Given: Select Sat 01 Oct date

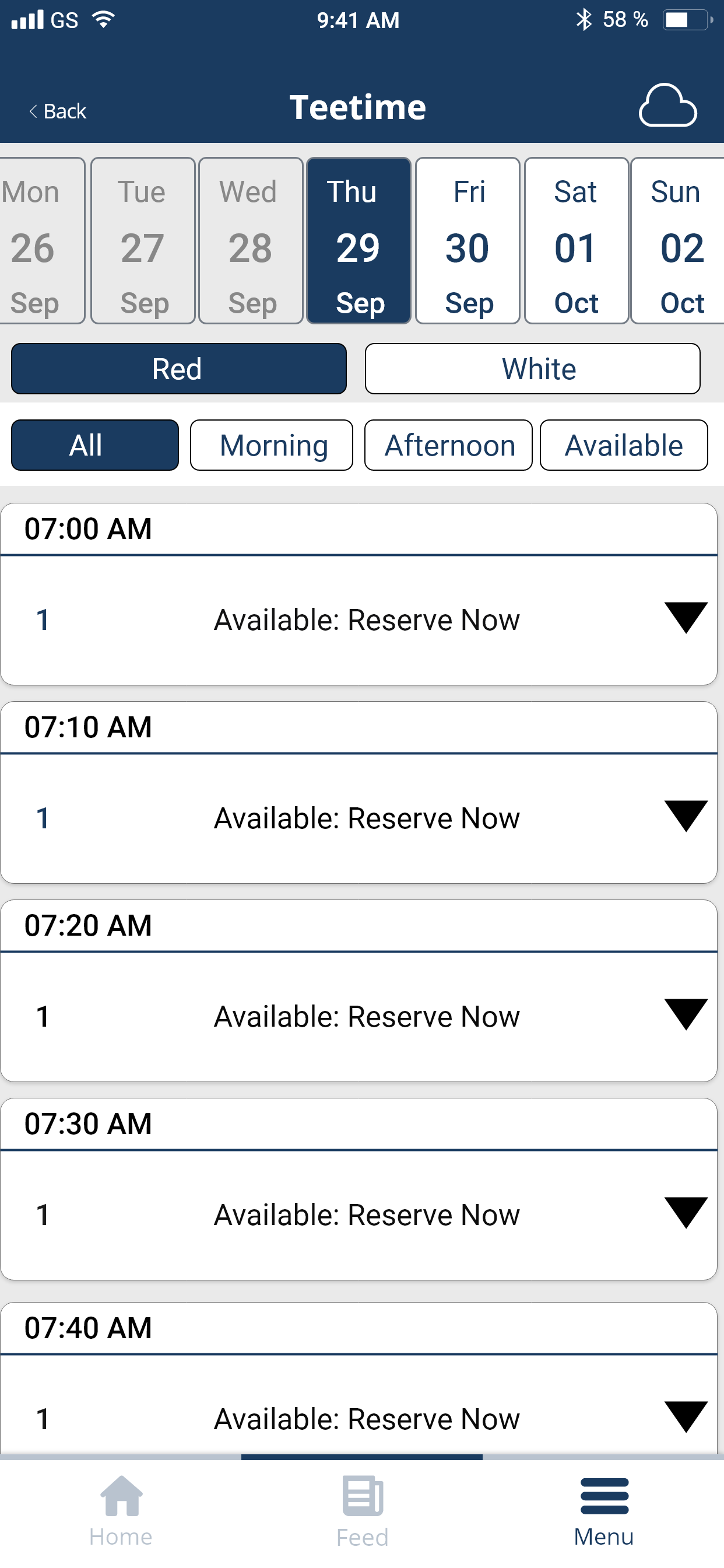Looking at the screenshot, I should click(575, 241).
